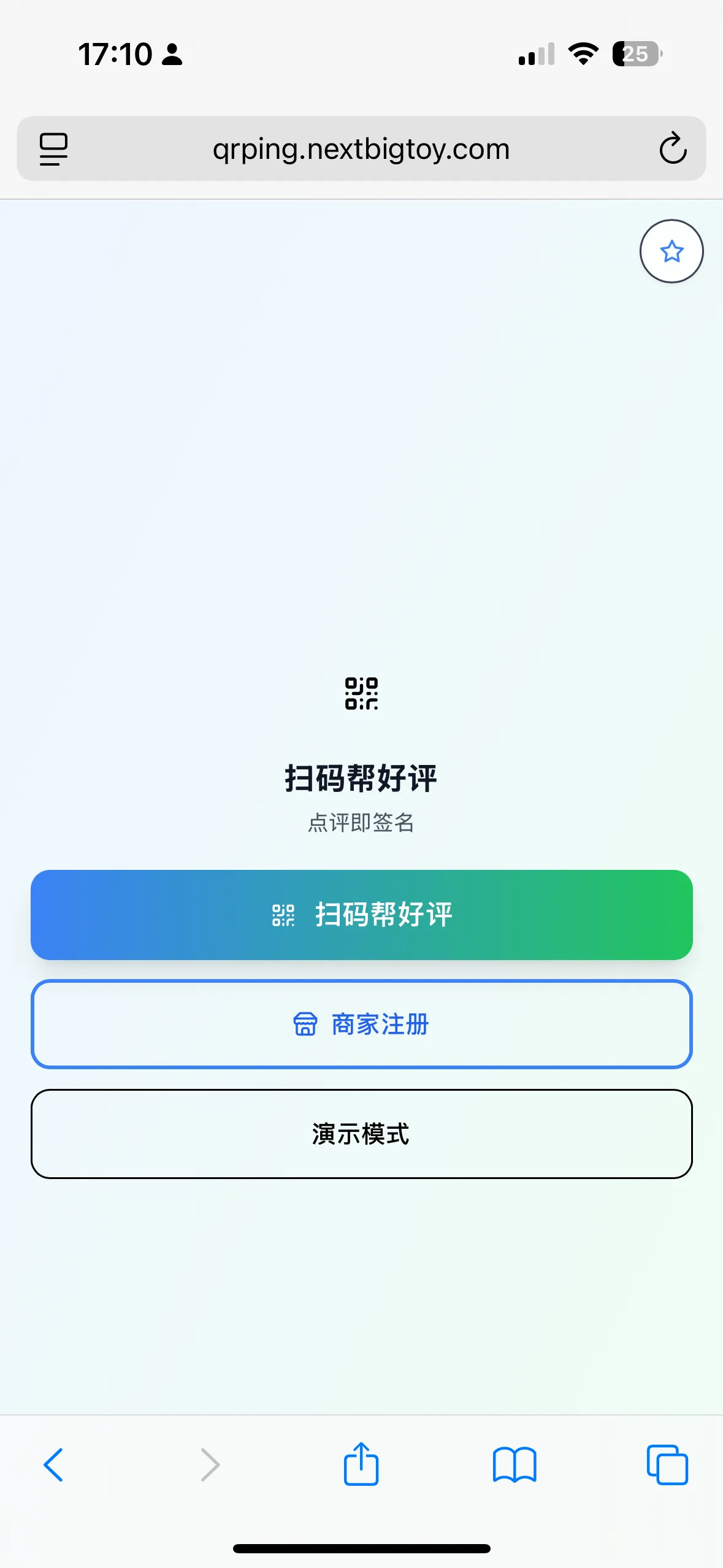The image size is (723, 1568).
Task: Tap the user profile icon in status bar
Action: tap(172, 55)
